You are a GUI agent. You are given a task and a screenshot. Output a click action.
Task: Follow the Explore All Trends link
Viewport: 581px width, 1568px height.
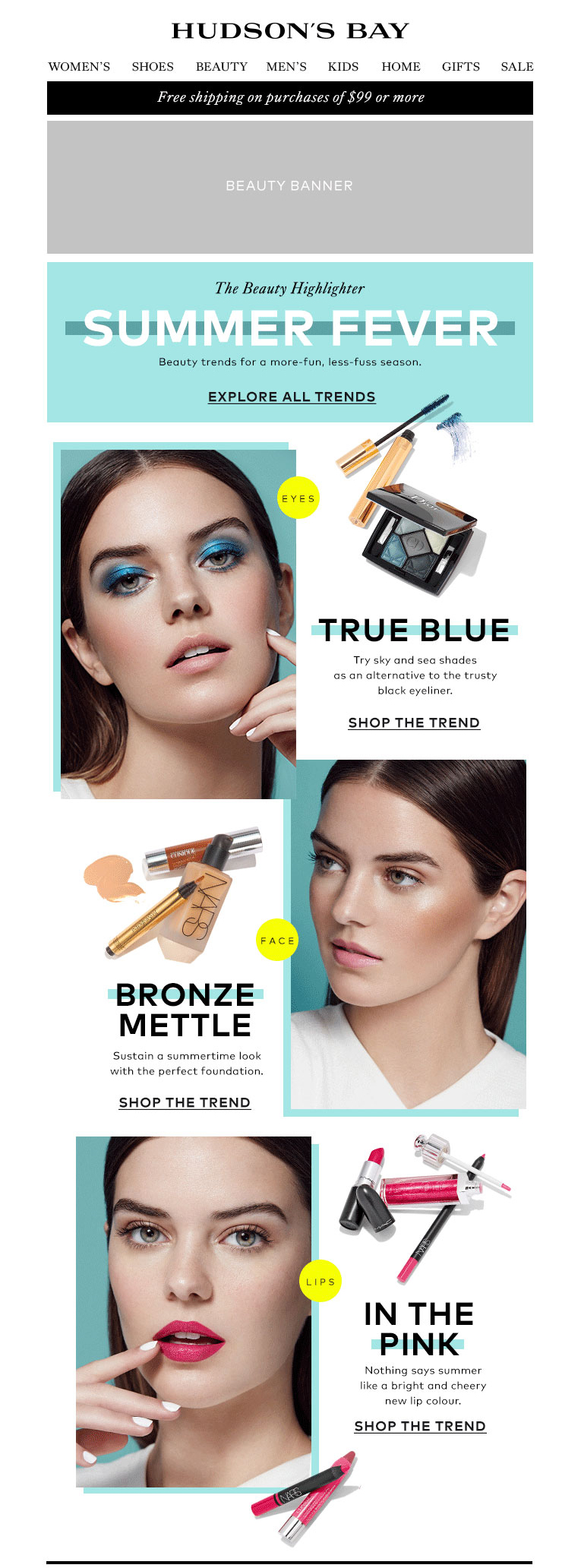292,397
